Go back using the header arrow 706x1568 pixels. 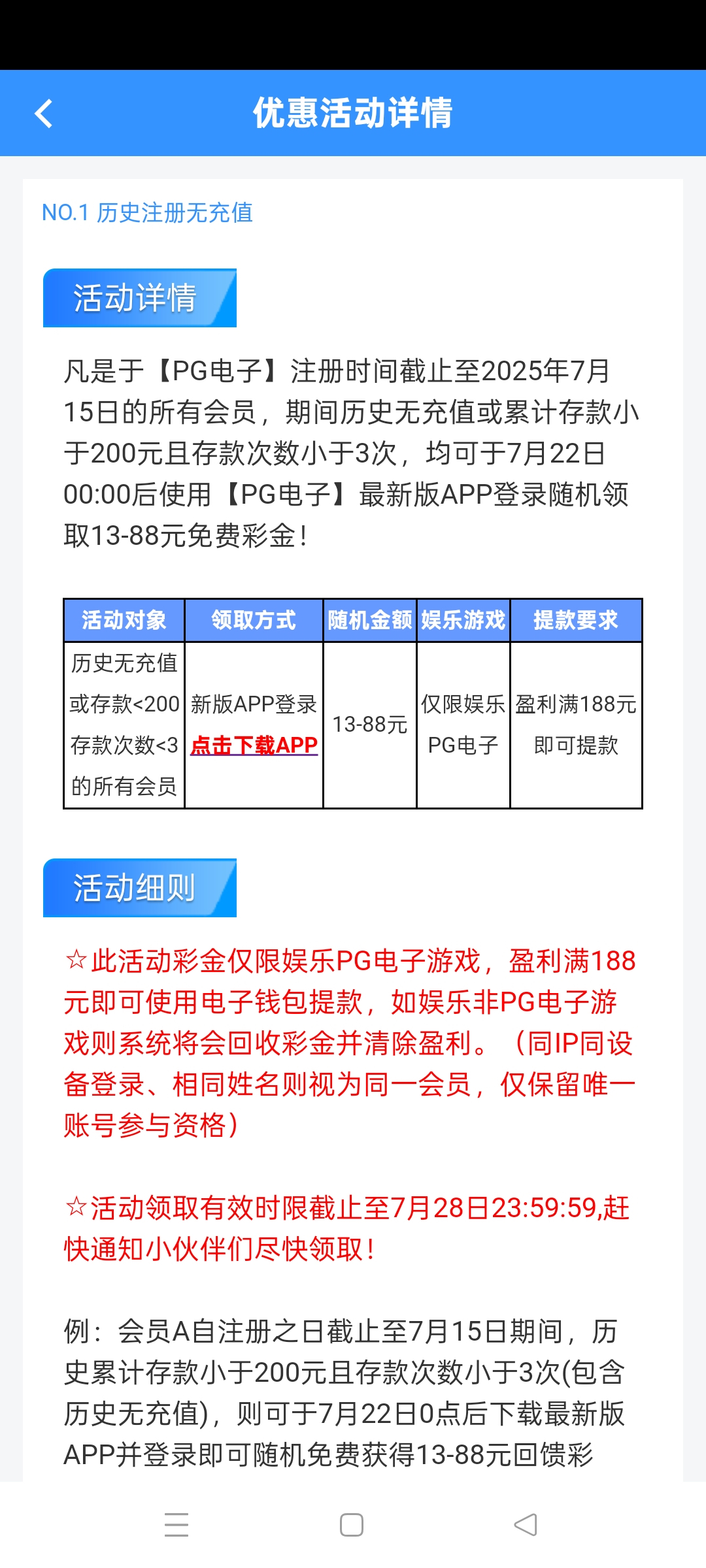pos(44,114)
